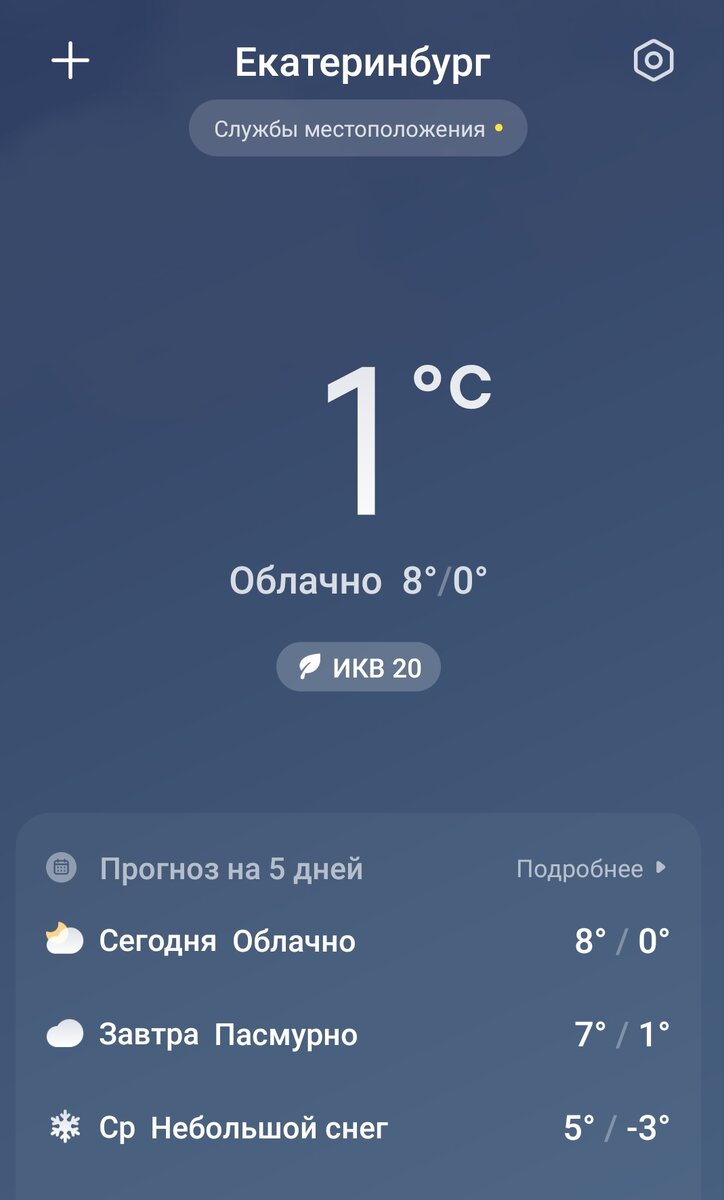This screenshot has width=724, height=1200.
Task: Toggle the air quality ИКВ 20 badge
Action: pos(357,666)
